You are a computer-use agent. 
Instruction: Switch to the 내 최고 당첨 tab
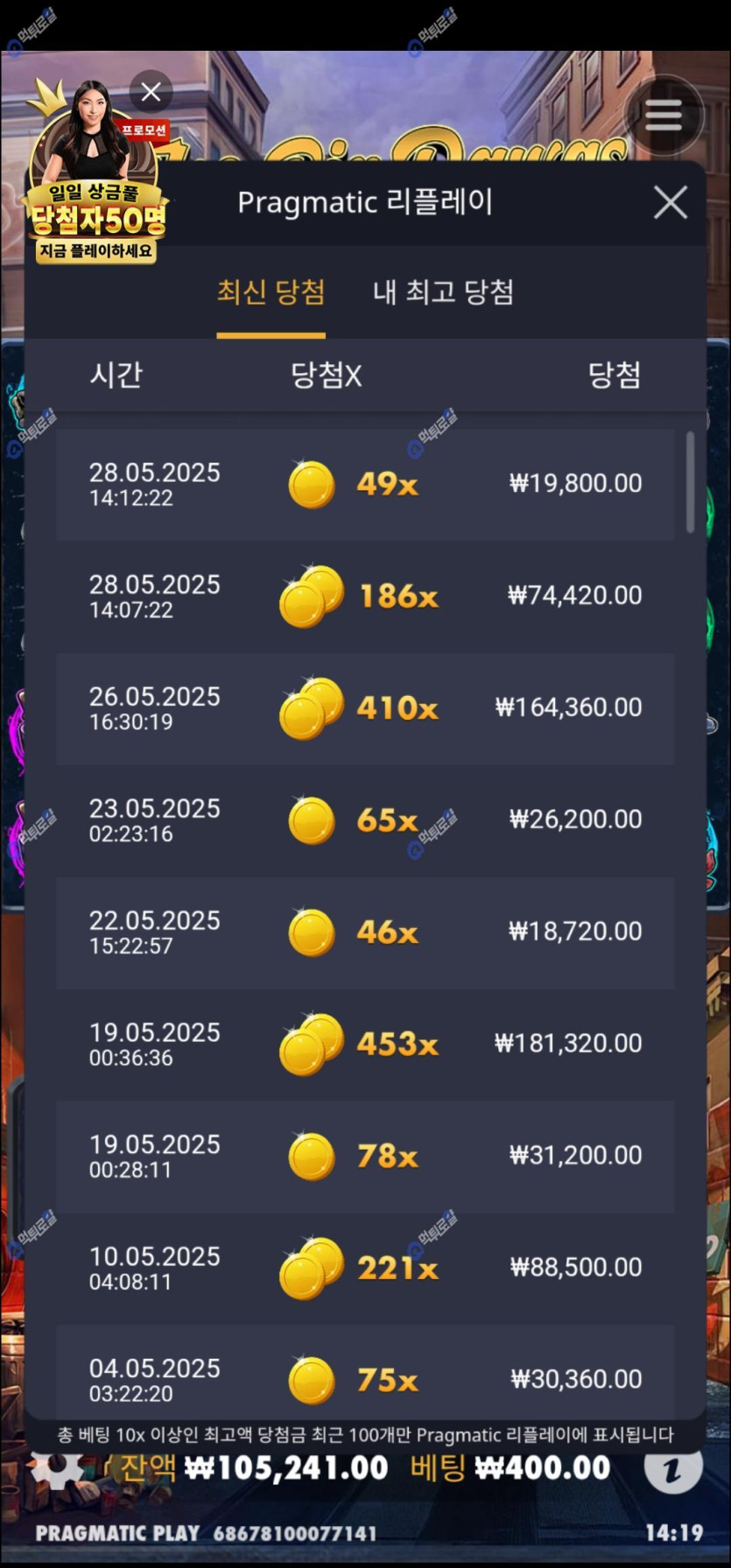tap(443, 292)
